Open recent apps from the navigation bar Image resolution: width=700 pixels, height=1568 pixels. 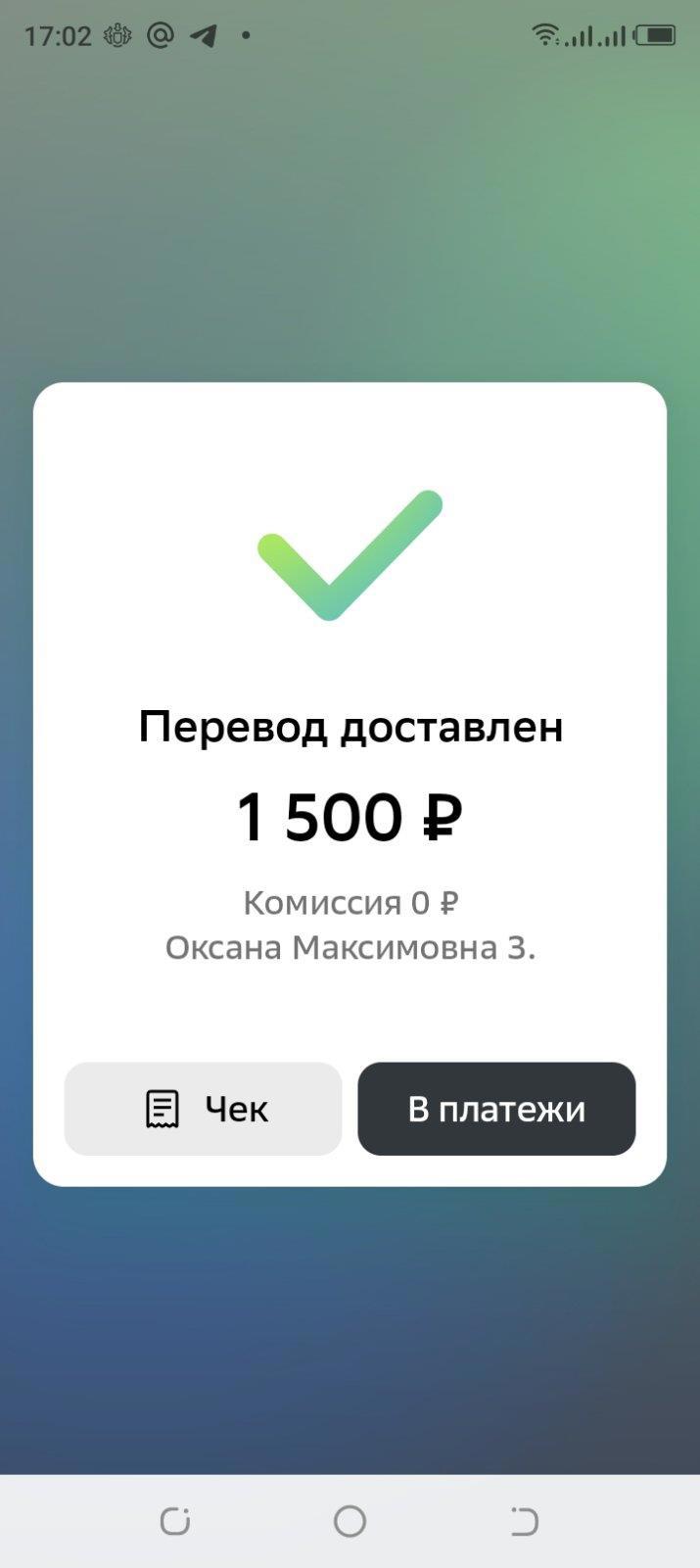click(175, 1521)
